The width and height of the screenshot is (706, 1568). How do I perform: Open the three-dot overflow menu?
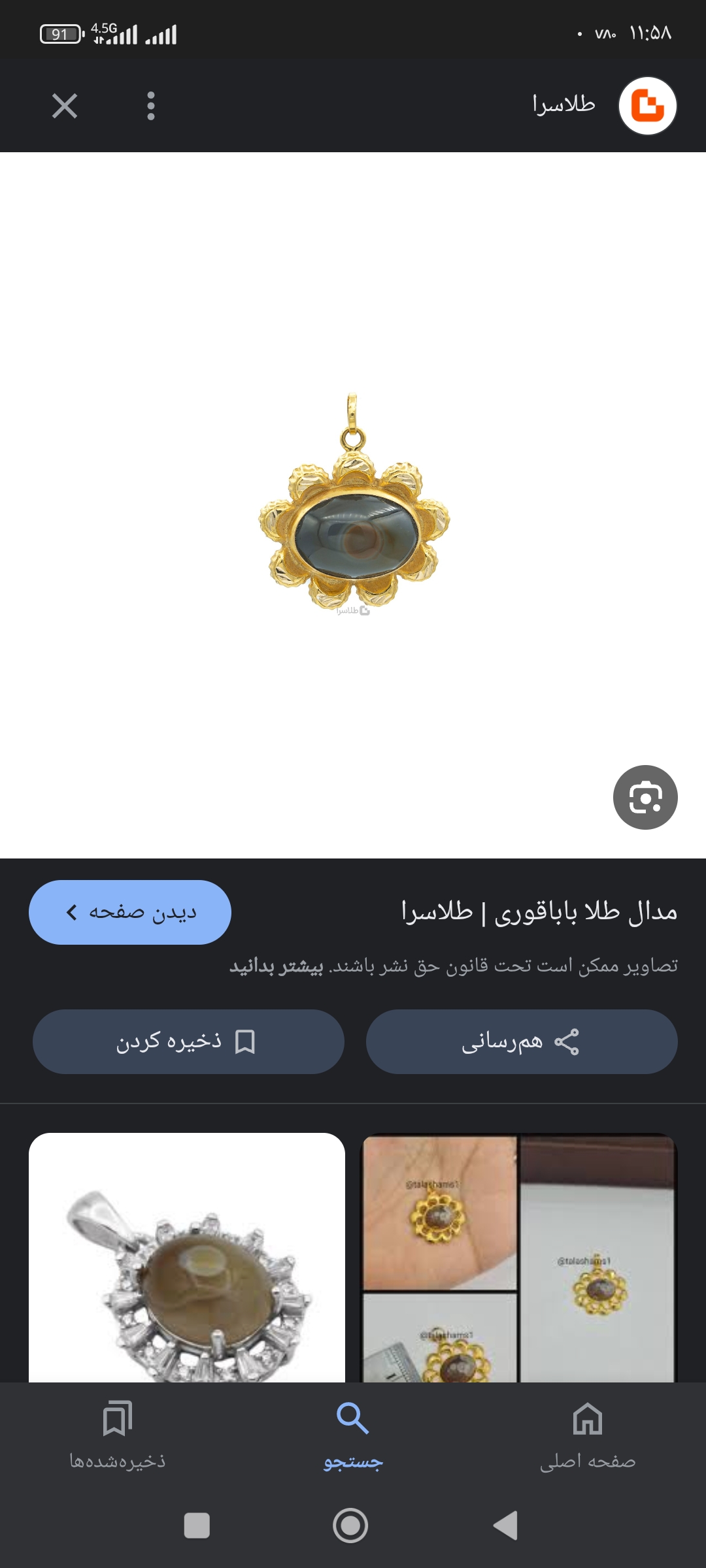click(151, 106)
